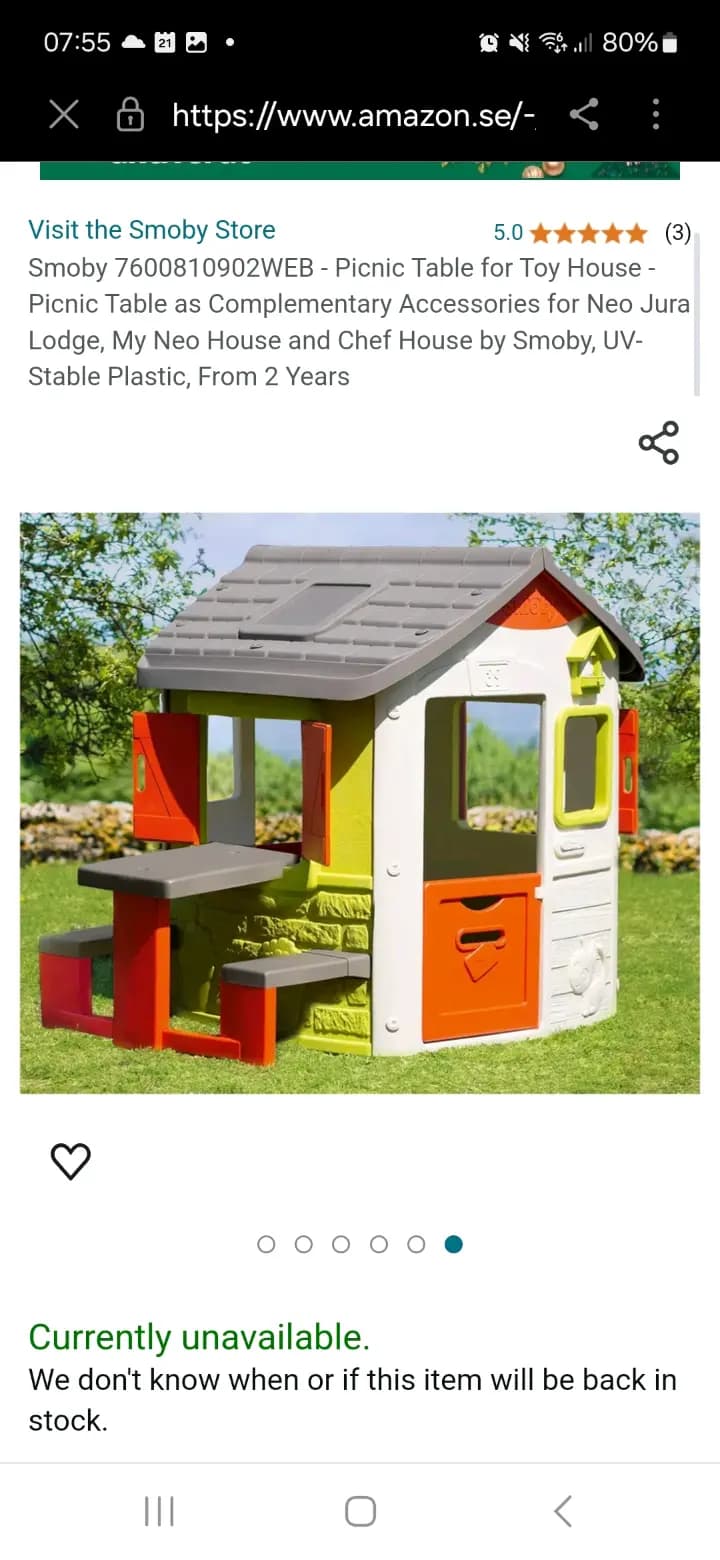720x1560 pixels.
Task: Open recent apps from the navigation bar
Action: pos(159,1511)
